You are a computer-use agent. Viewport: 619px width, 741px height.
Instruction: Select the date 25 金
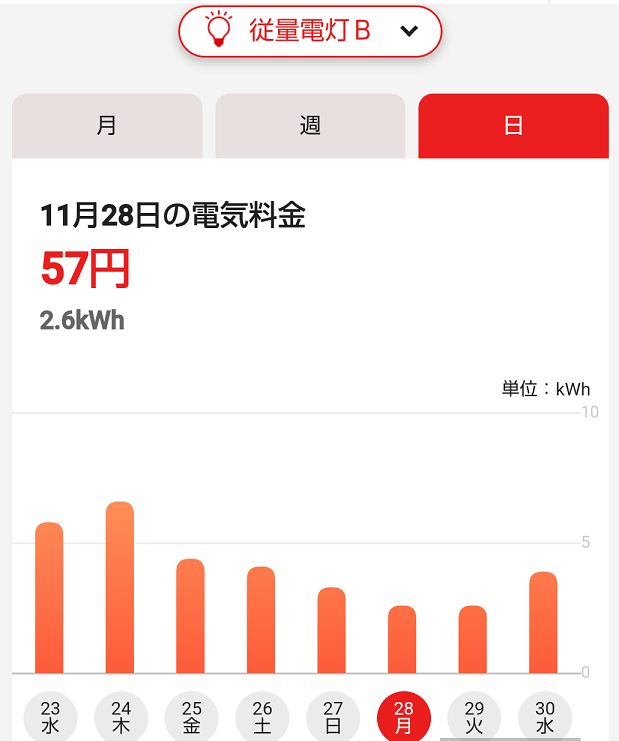191,717
